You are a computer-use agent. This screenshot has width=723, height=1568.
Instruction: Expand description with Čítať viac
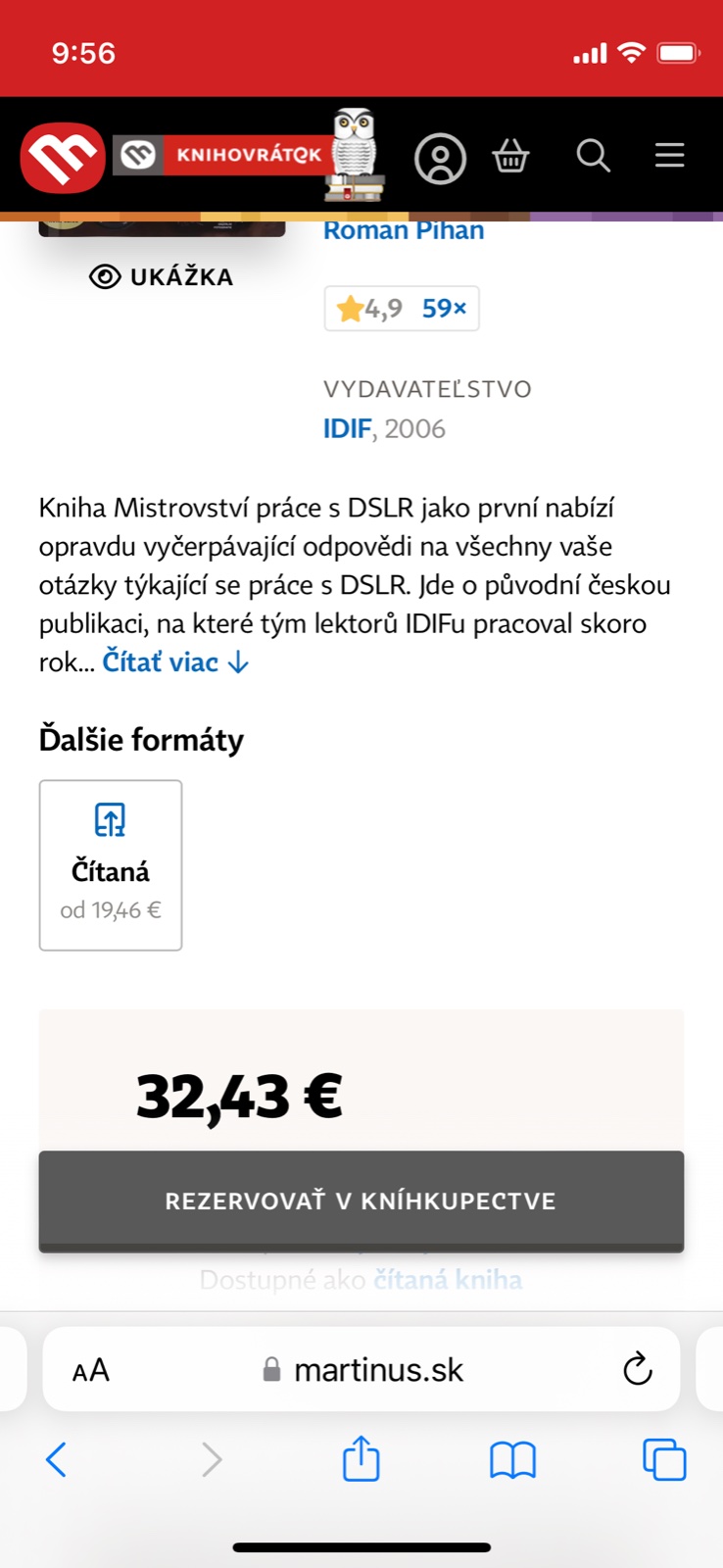point(175,662)
